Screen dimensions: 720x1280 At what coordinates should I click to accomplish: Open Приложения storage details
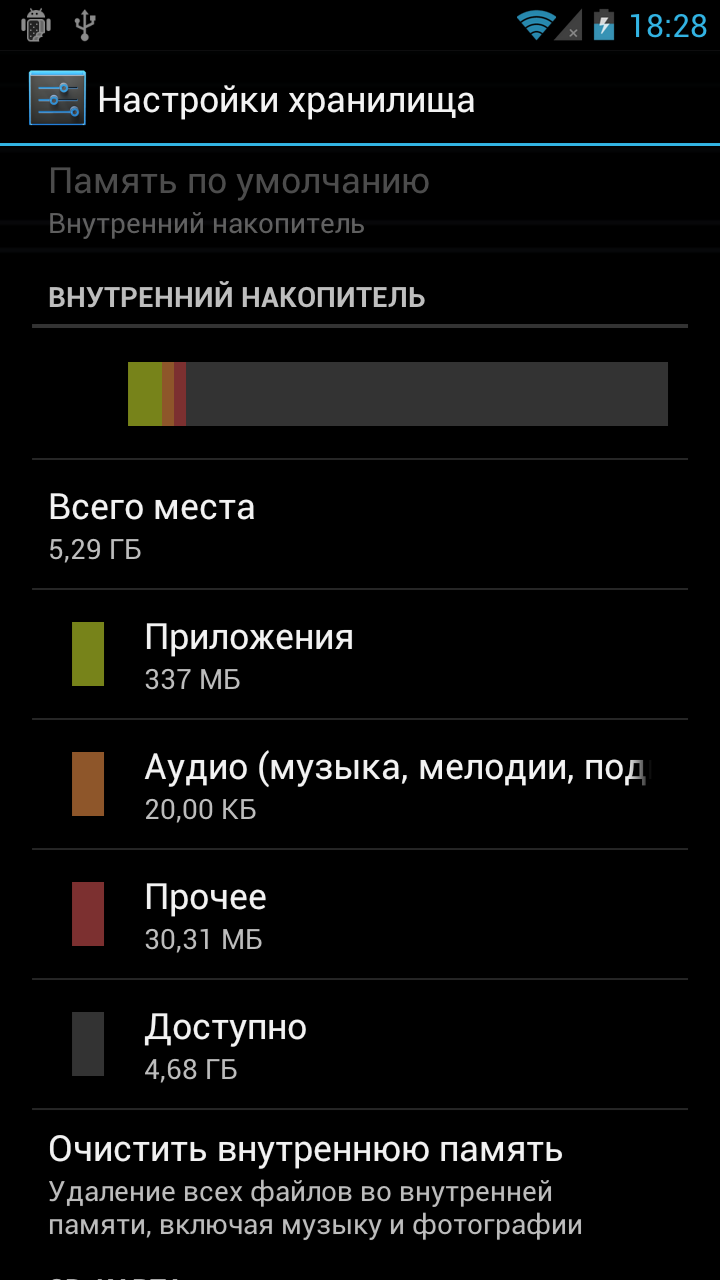[x=360, y=655]
